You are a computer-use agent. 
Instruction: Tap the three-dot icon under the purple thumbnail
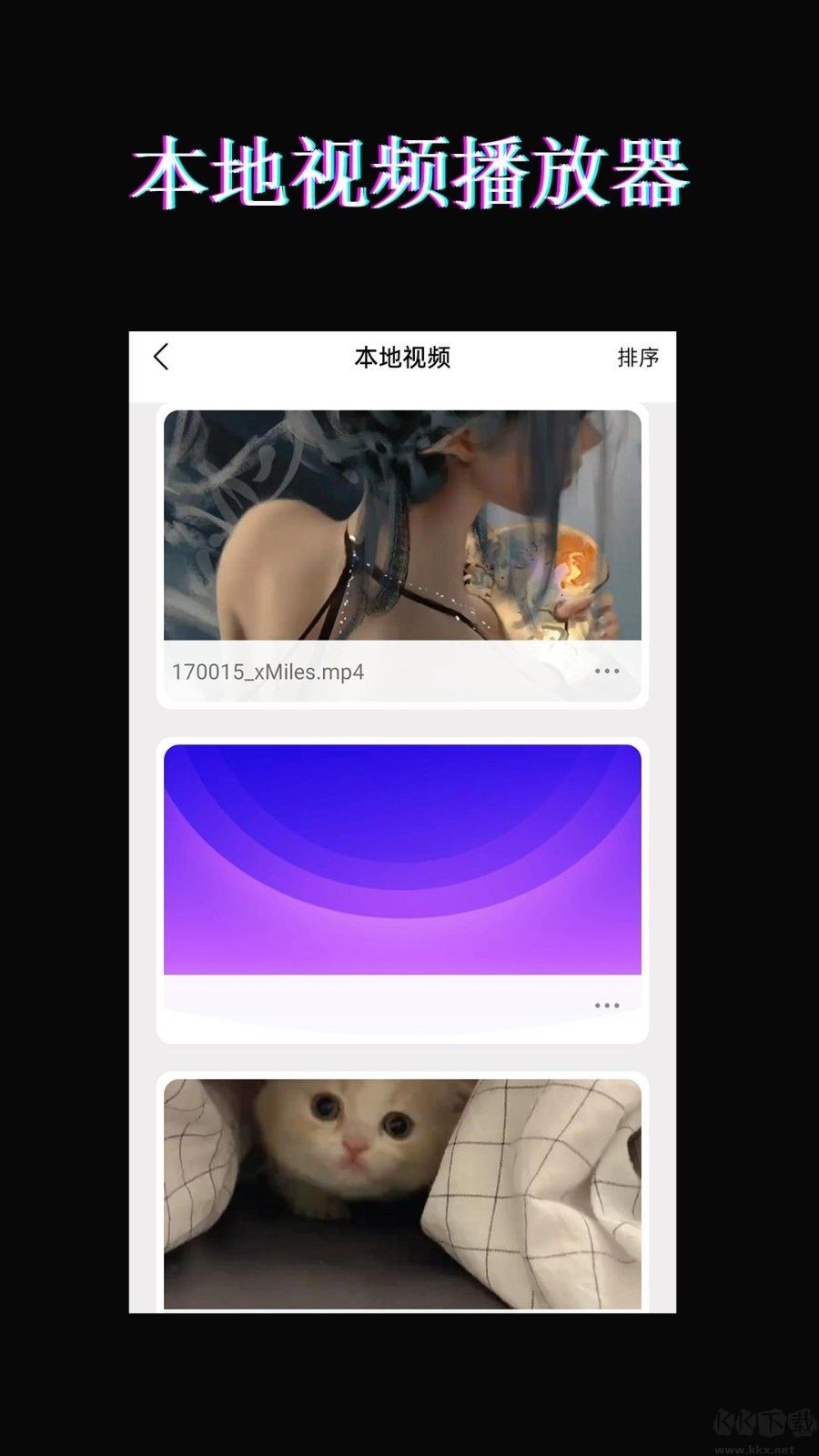click(x=605, y=1006)
